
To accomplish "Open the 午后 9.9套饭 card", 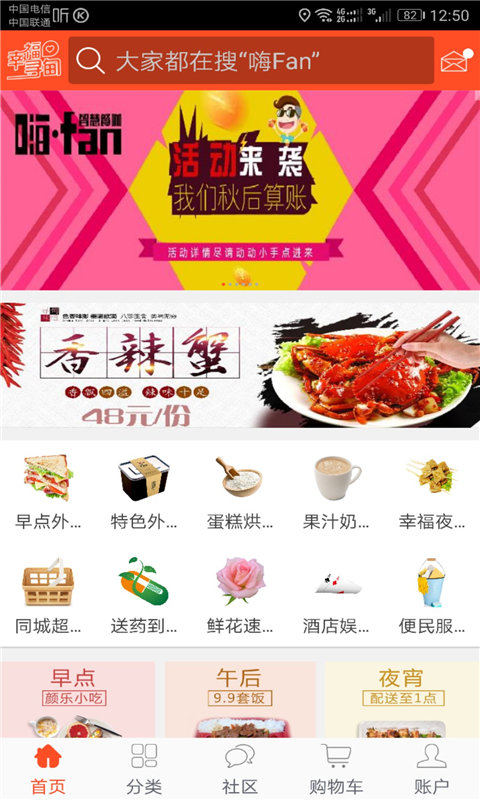I will click(240, 699).
